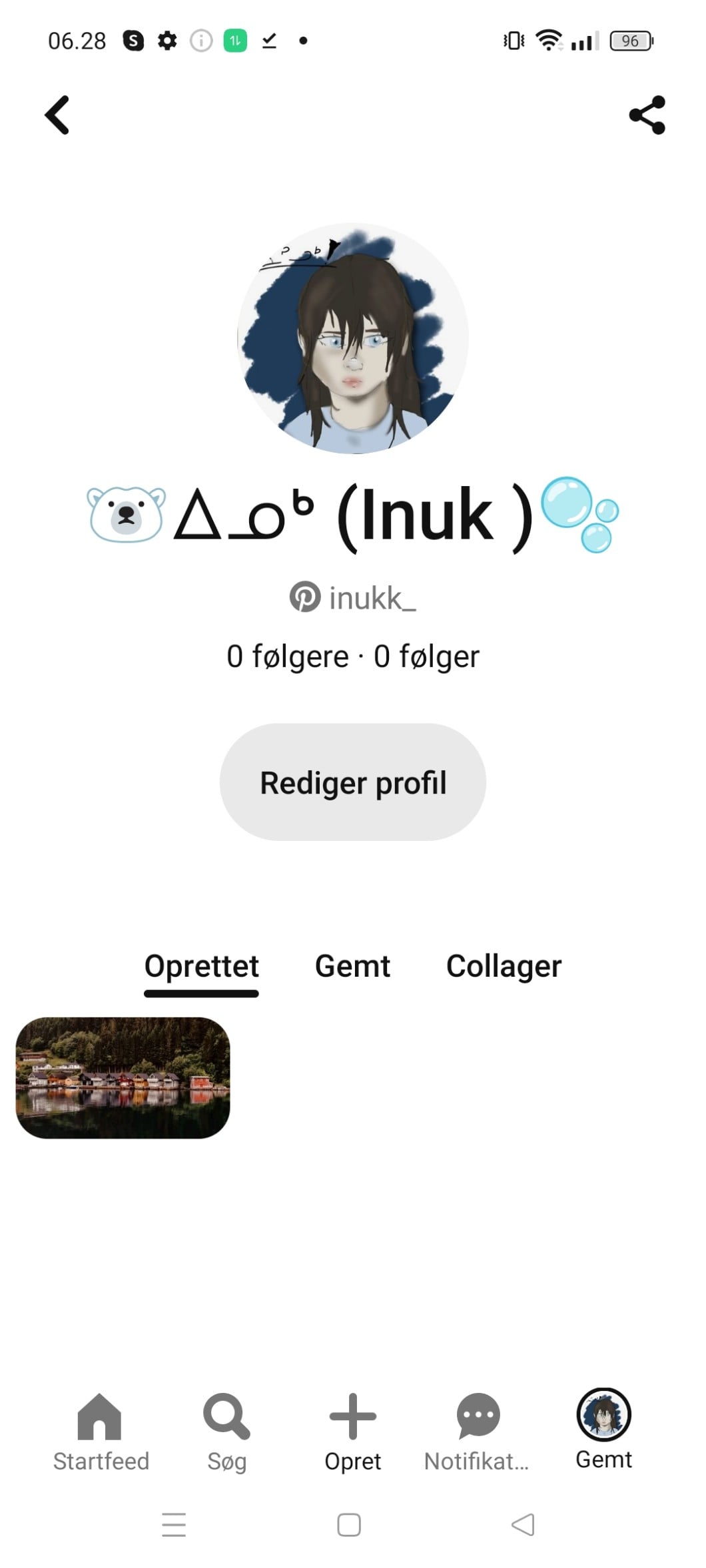Open the round profile picture
The image size is (706, 1568).
(353, 338)
